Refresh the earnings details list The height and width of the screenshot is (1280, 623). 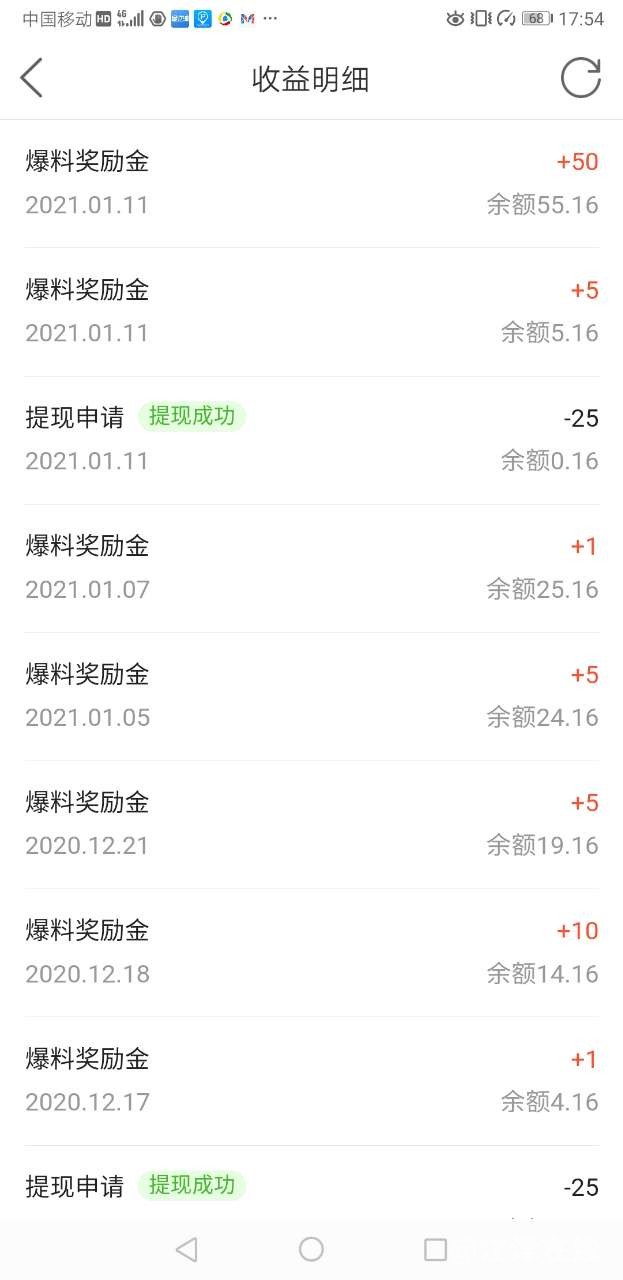click(580, 78)
